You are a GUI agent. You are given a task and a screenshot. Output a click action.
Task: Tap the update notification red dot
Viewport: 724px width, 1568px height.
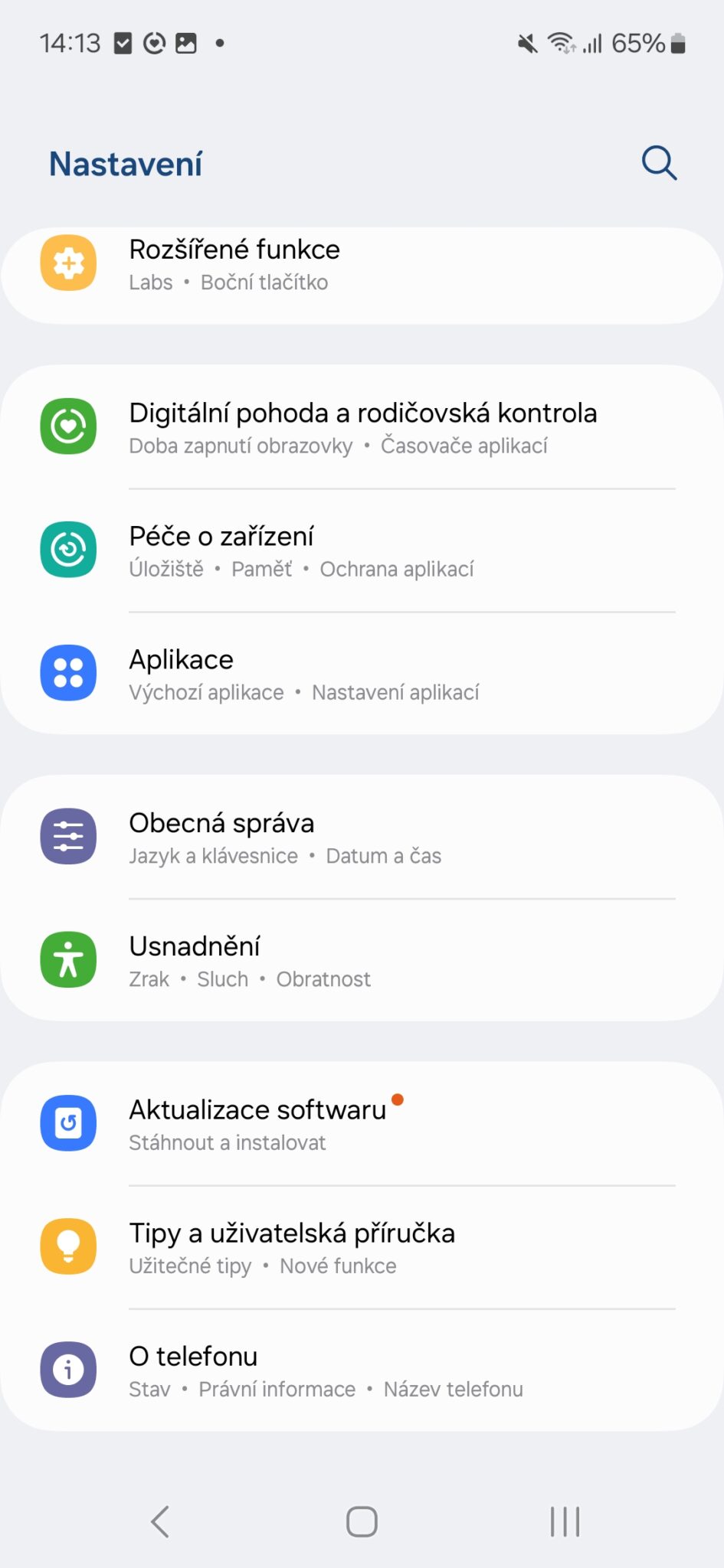pos(398,1100)
